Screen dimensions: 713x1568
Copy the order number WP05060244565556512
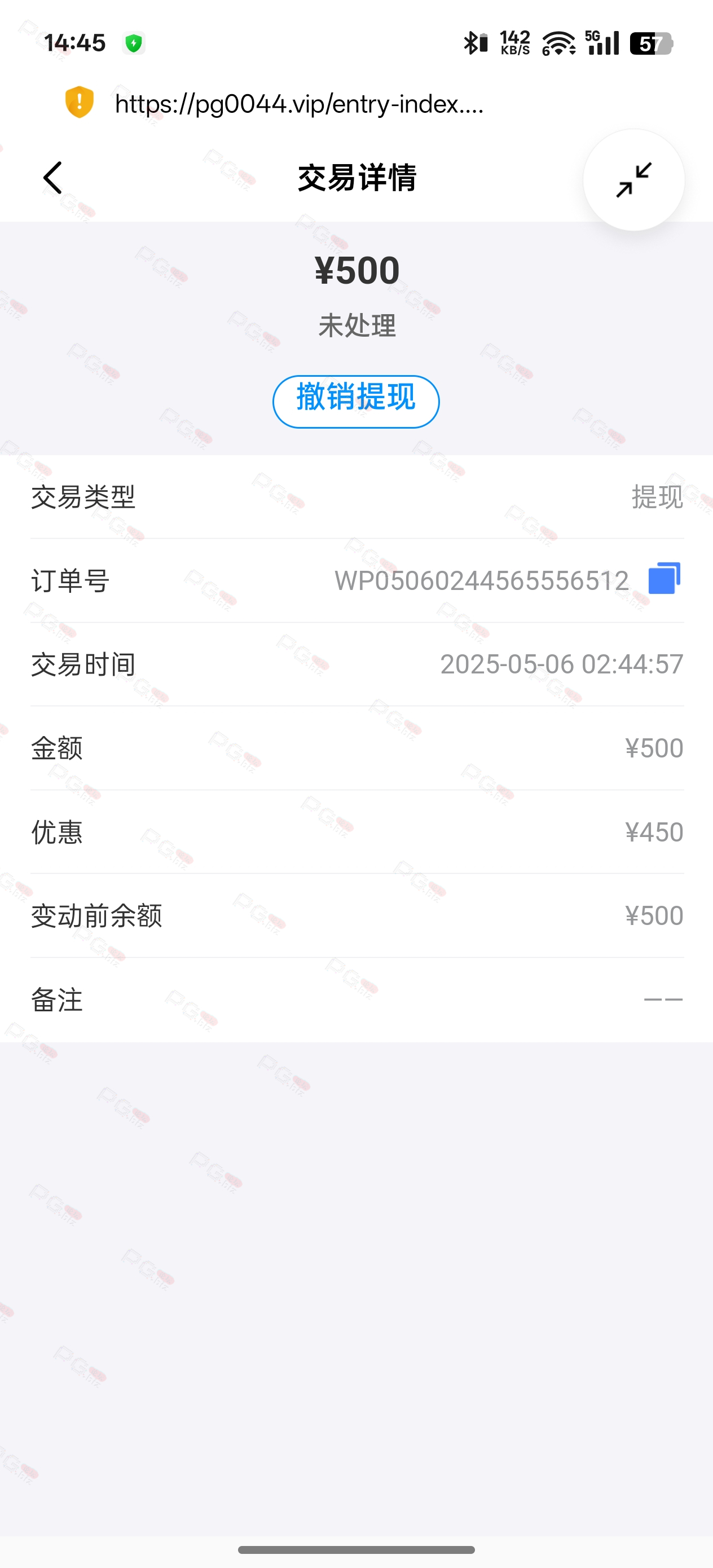(x=664, y=578)
